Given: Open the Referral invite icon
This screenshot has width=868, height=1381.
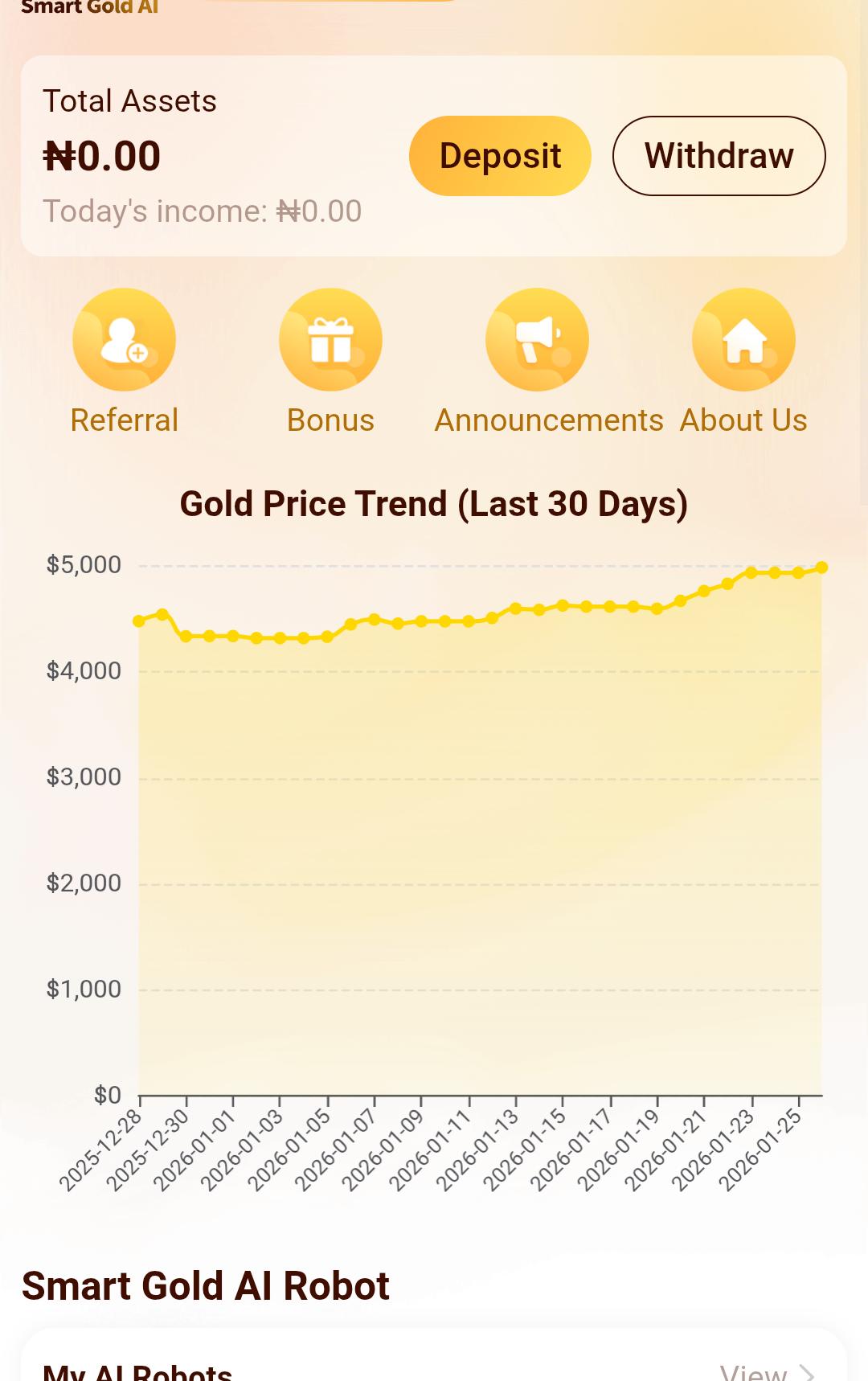Looking at the screenshot, I should [124, 339].
